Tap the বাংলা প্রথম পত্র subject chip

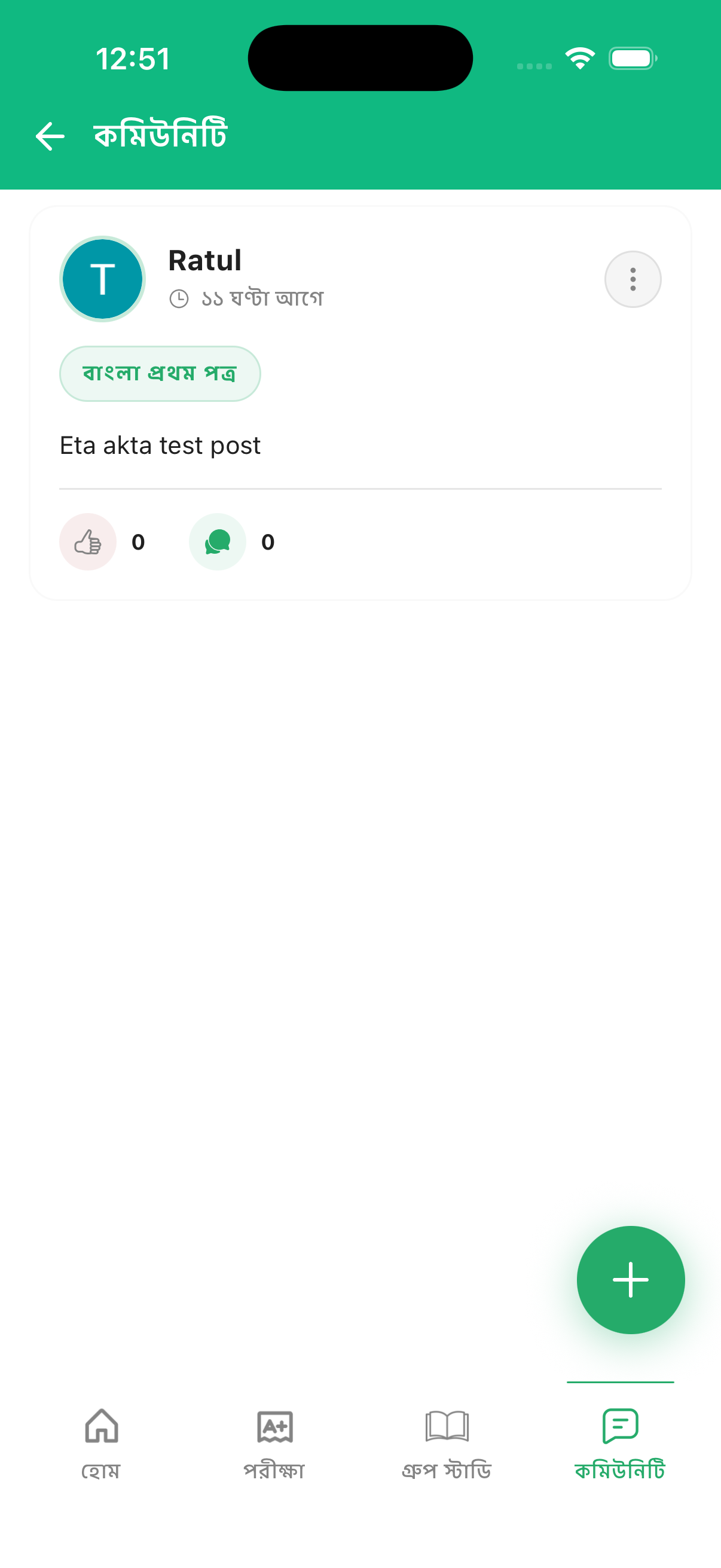[x=160, y=373]
